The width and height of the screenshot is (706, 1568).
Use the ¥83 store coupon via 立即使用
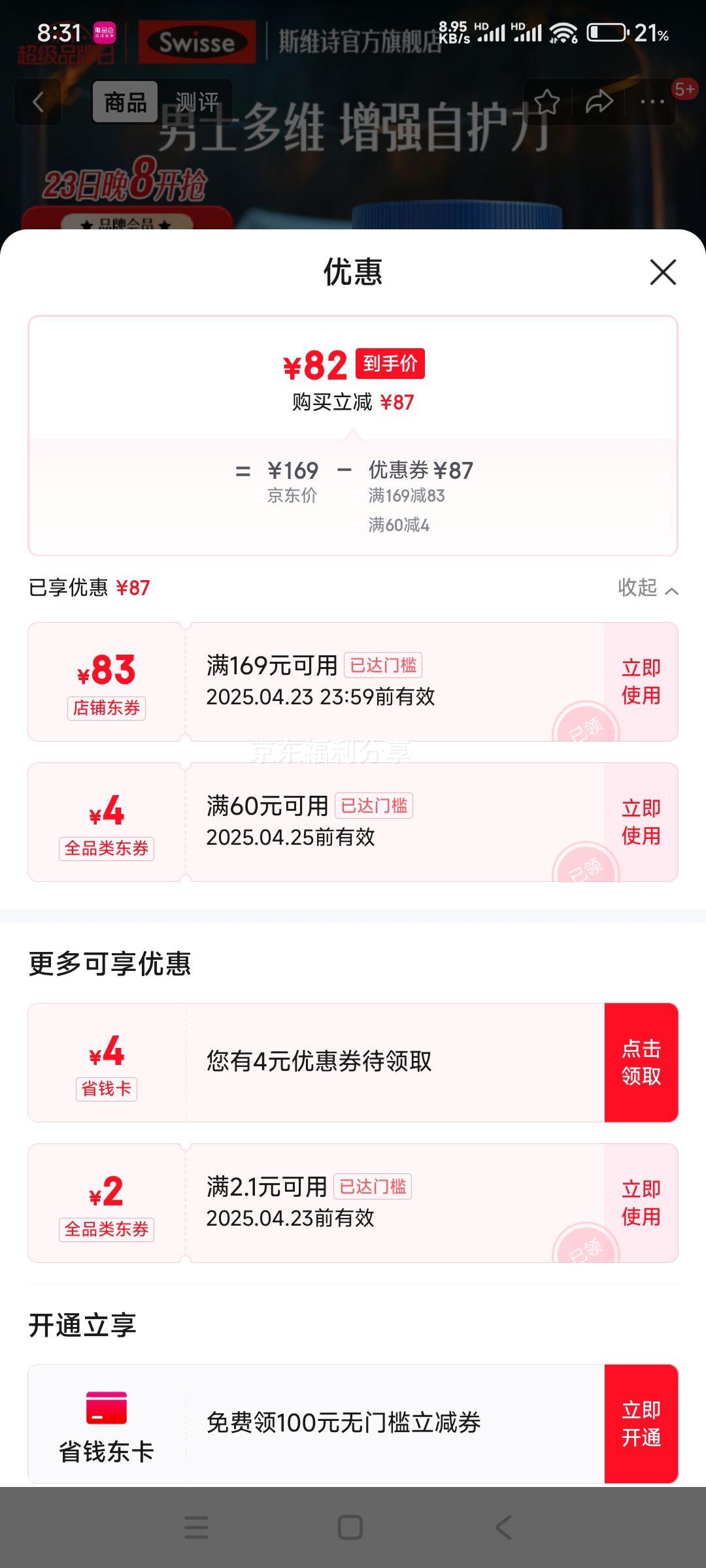[642, 681]
